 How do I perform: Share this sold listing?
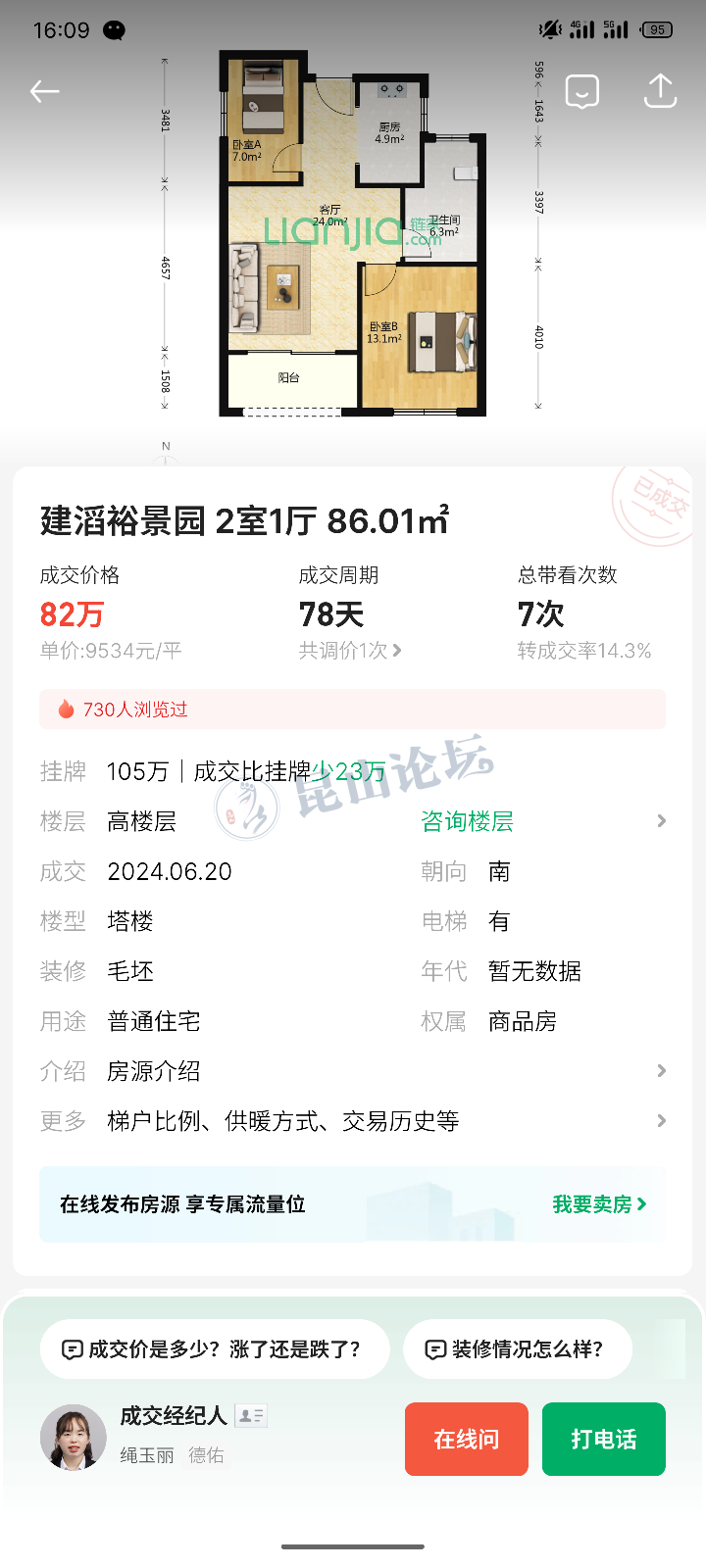(660, 91)
